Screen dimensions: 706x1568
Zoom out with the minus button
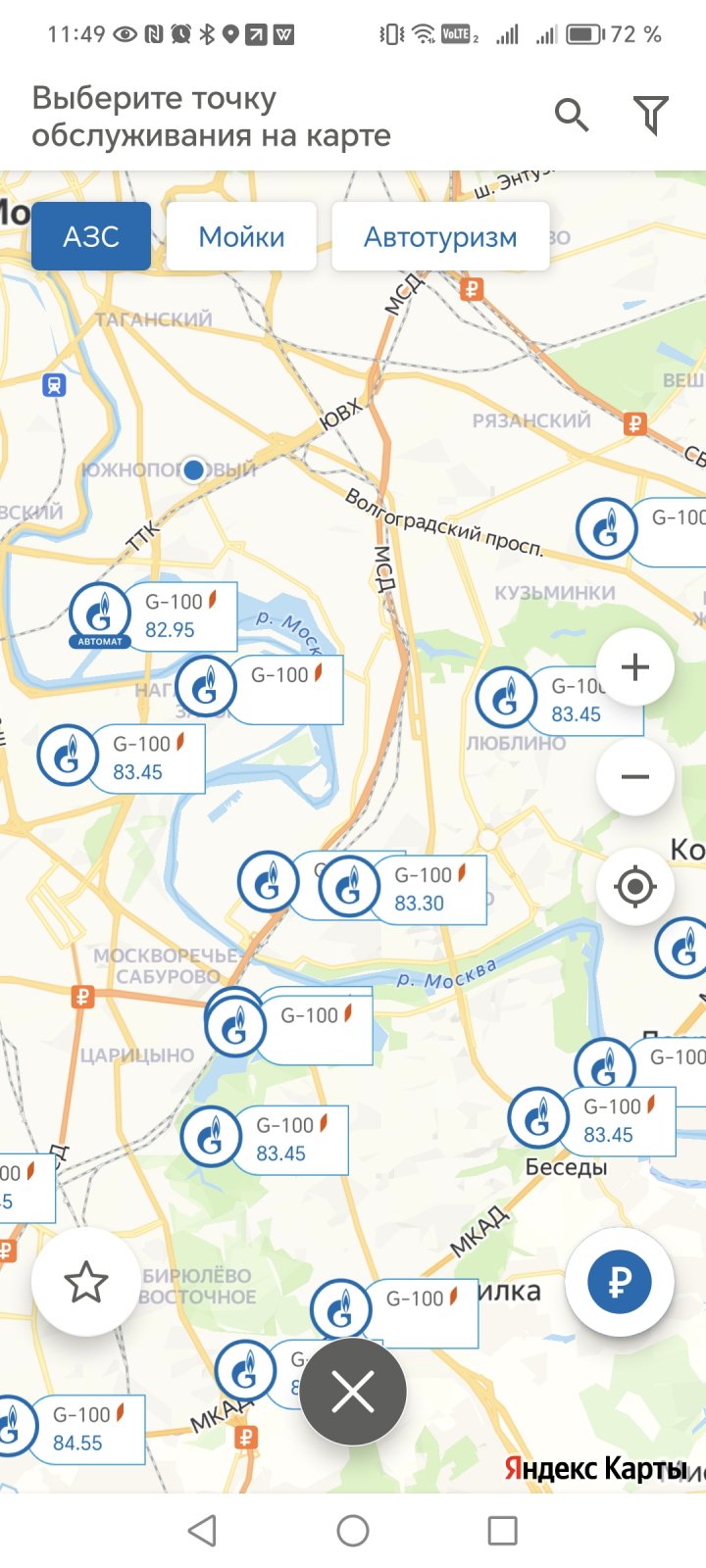point(635,777)
